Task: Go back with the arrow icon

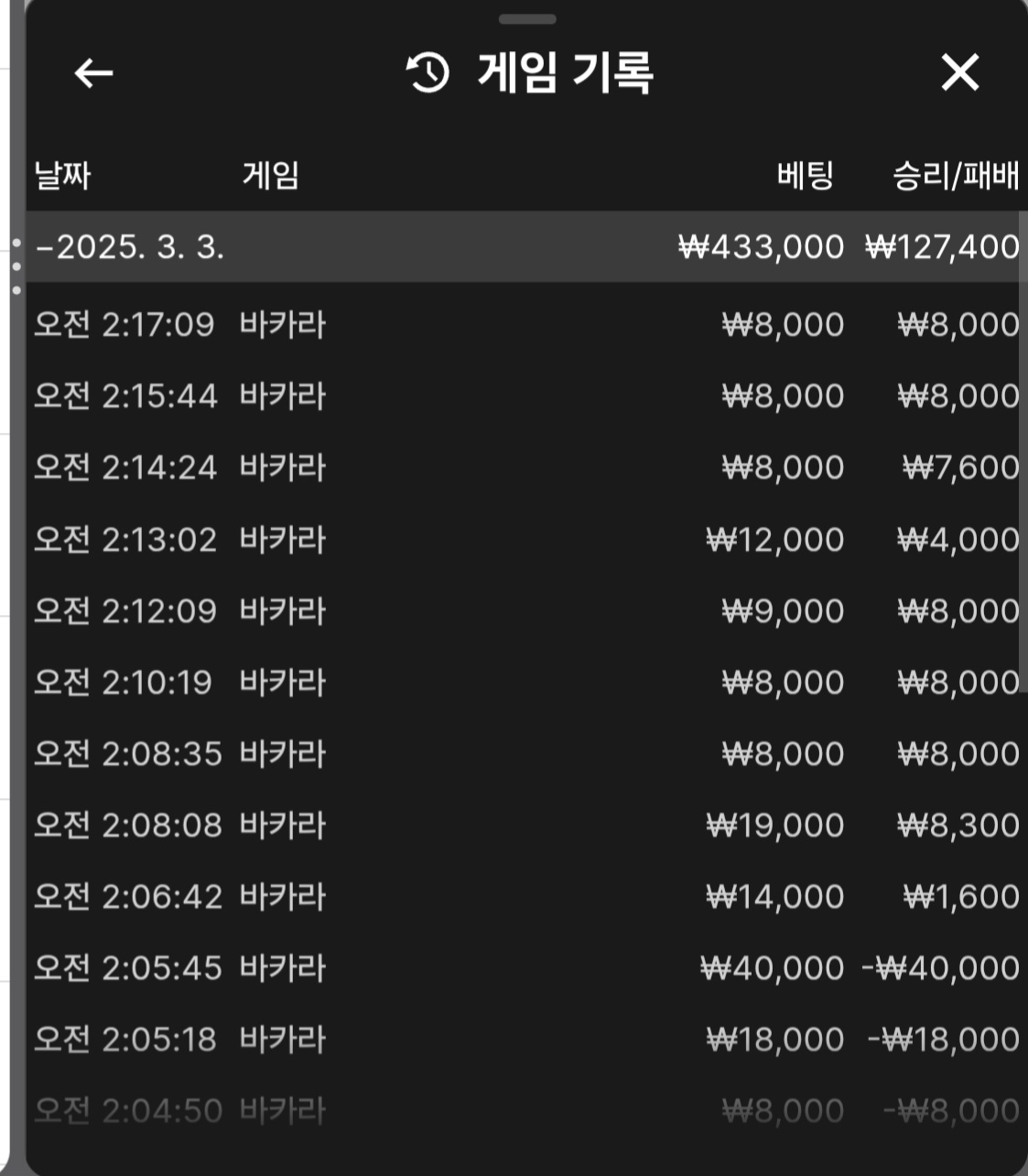Action: coord(93,73)
